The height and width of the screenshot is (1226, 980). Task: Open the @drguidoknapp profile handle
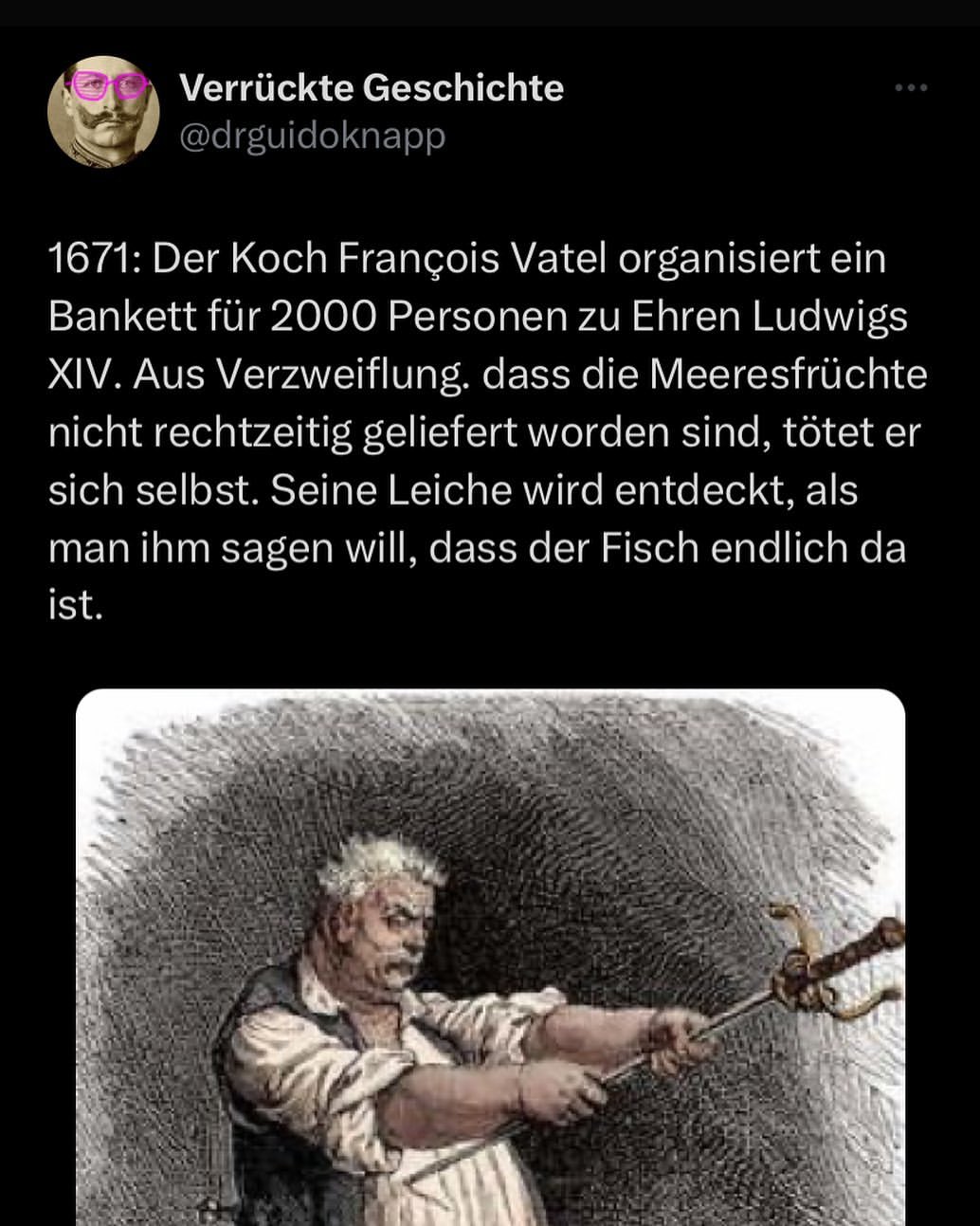coord(312,137)
